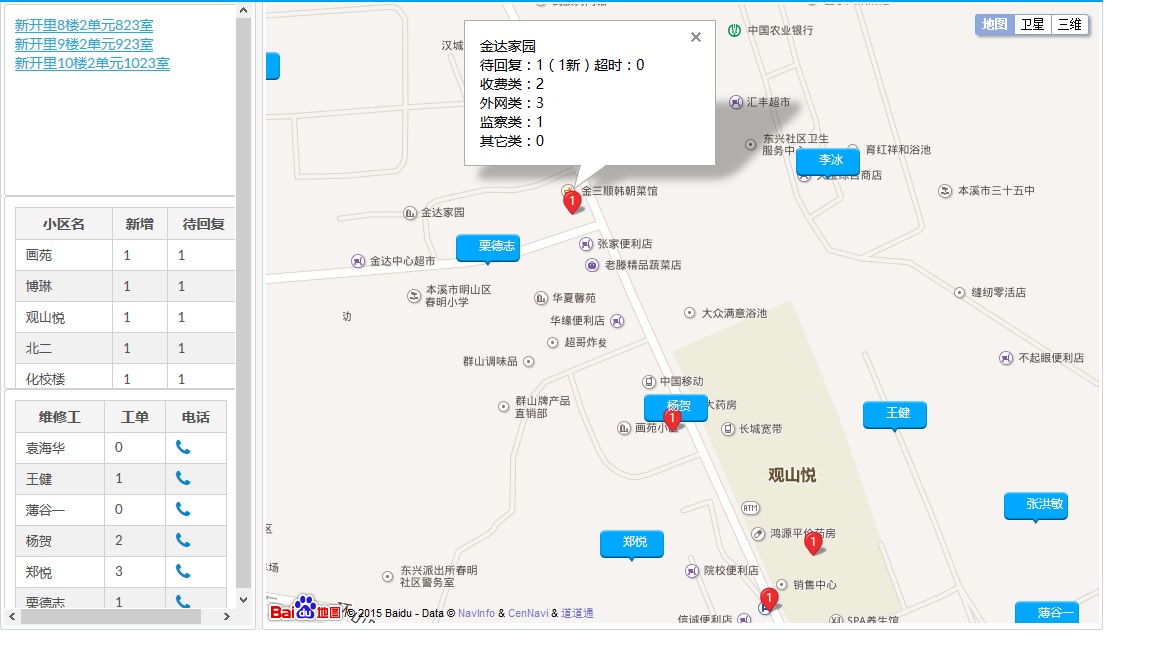Image resolution: width=1152 pixels, height=648 pixels.
Task: Switch map to 卫星 view
Action: (x=1032, y=24)
